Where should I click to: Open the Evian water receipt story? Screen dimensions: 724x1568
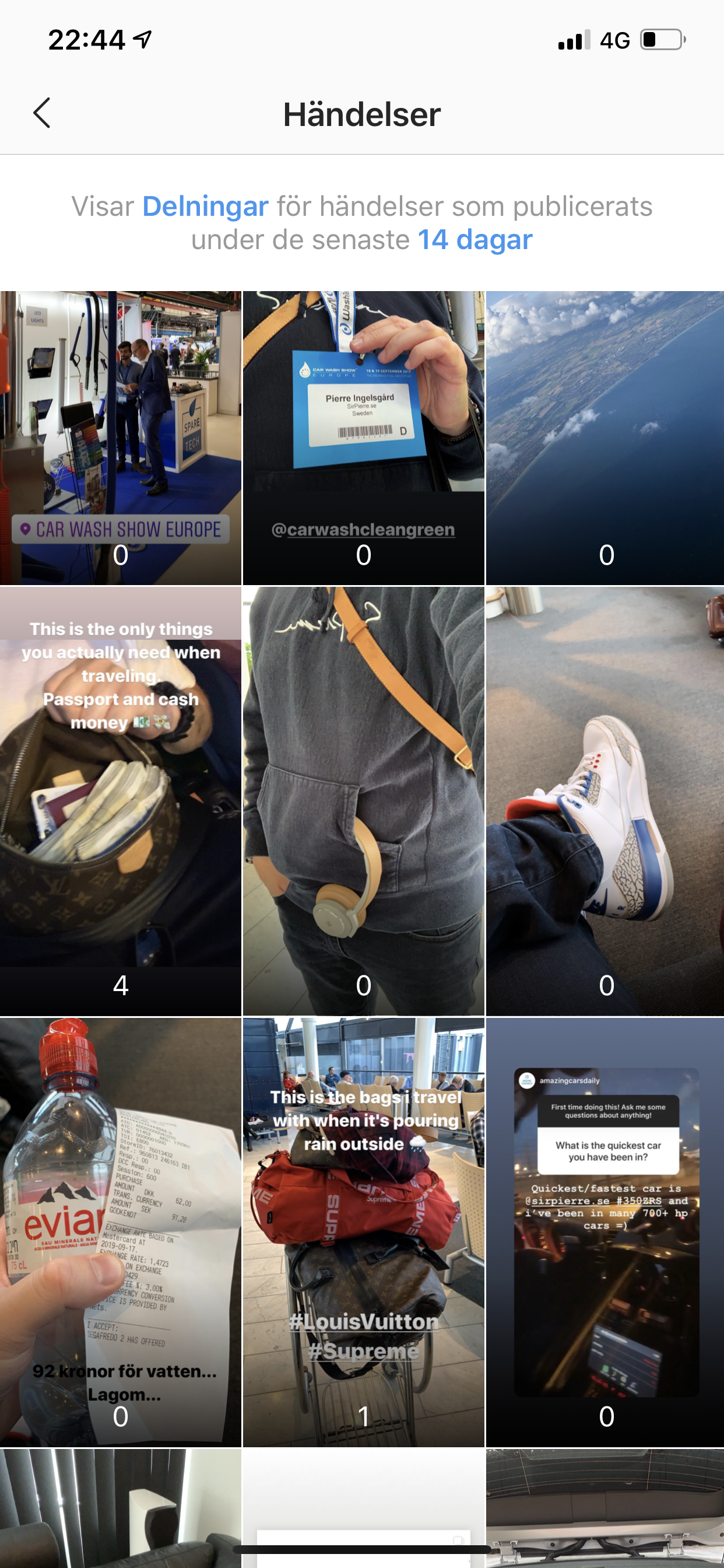point(121,1232)
